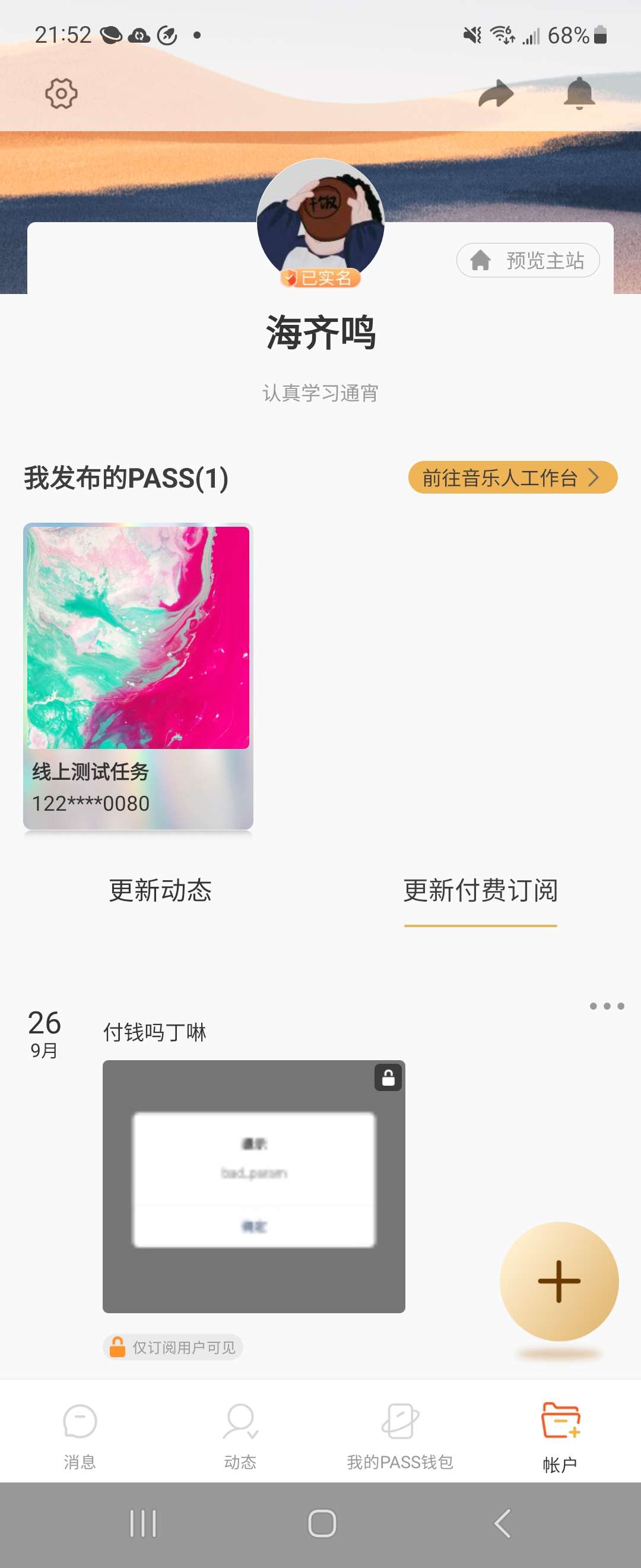Go to 我的PASS钱包 tab
Viewport: 641px width, 1568px height.
click(x=399, y=1436)
